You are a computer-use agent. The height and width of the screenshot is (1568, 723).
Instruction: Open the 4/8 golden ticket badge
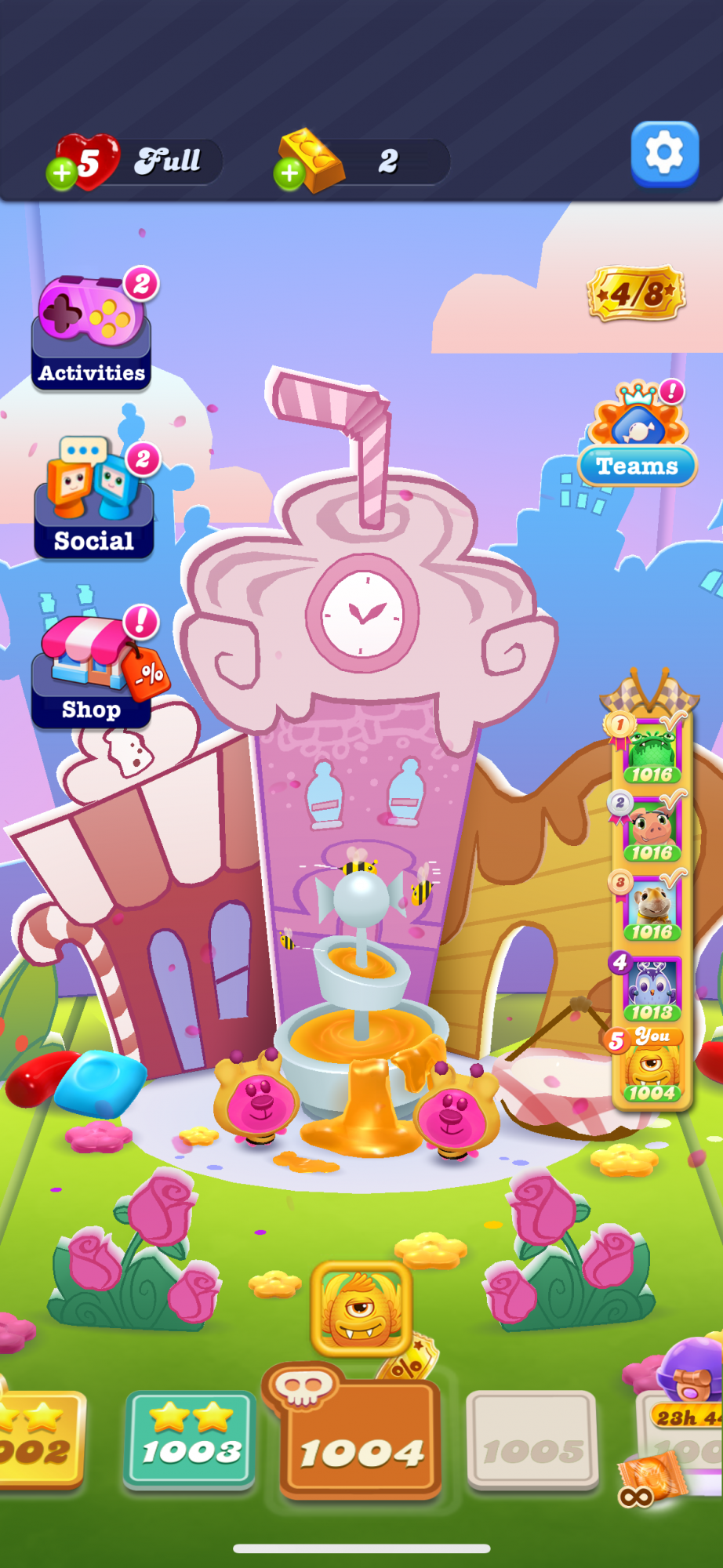coord(636,294)
